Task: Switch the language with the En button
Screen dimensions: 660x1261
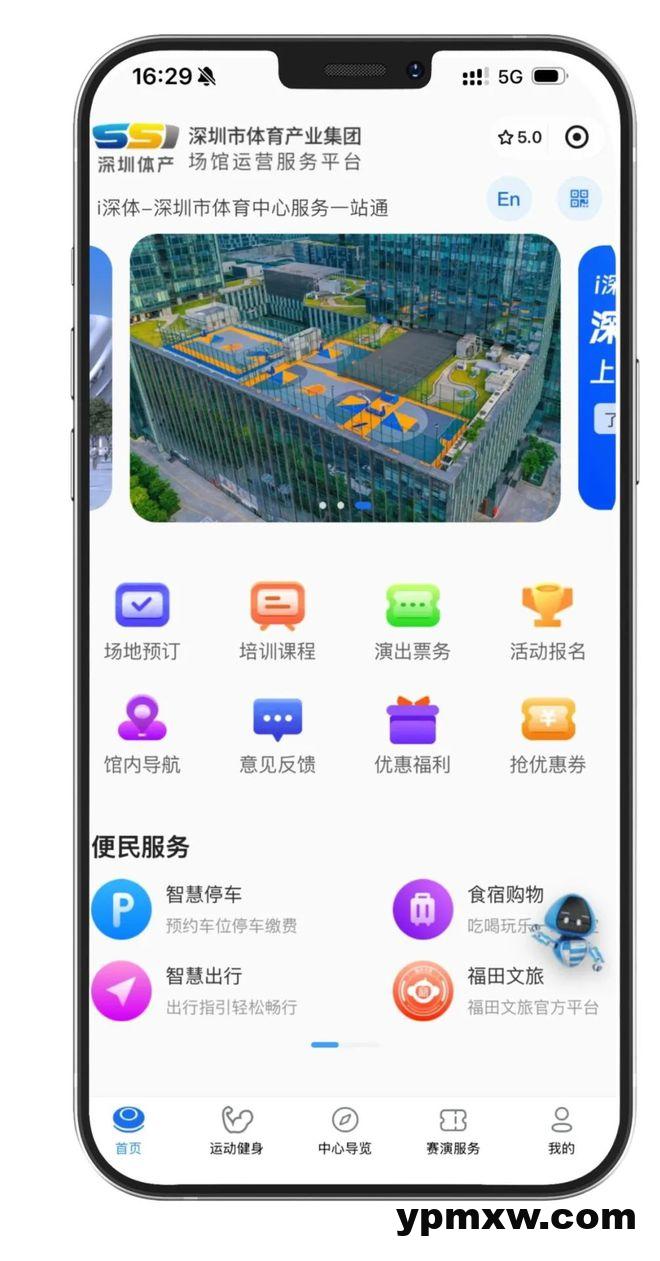Action: point(508,199)
